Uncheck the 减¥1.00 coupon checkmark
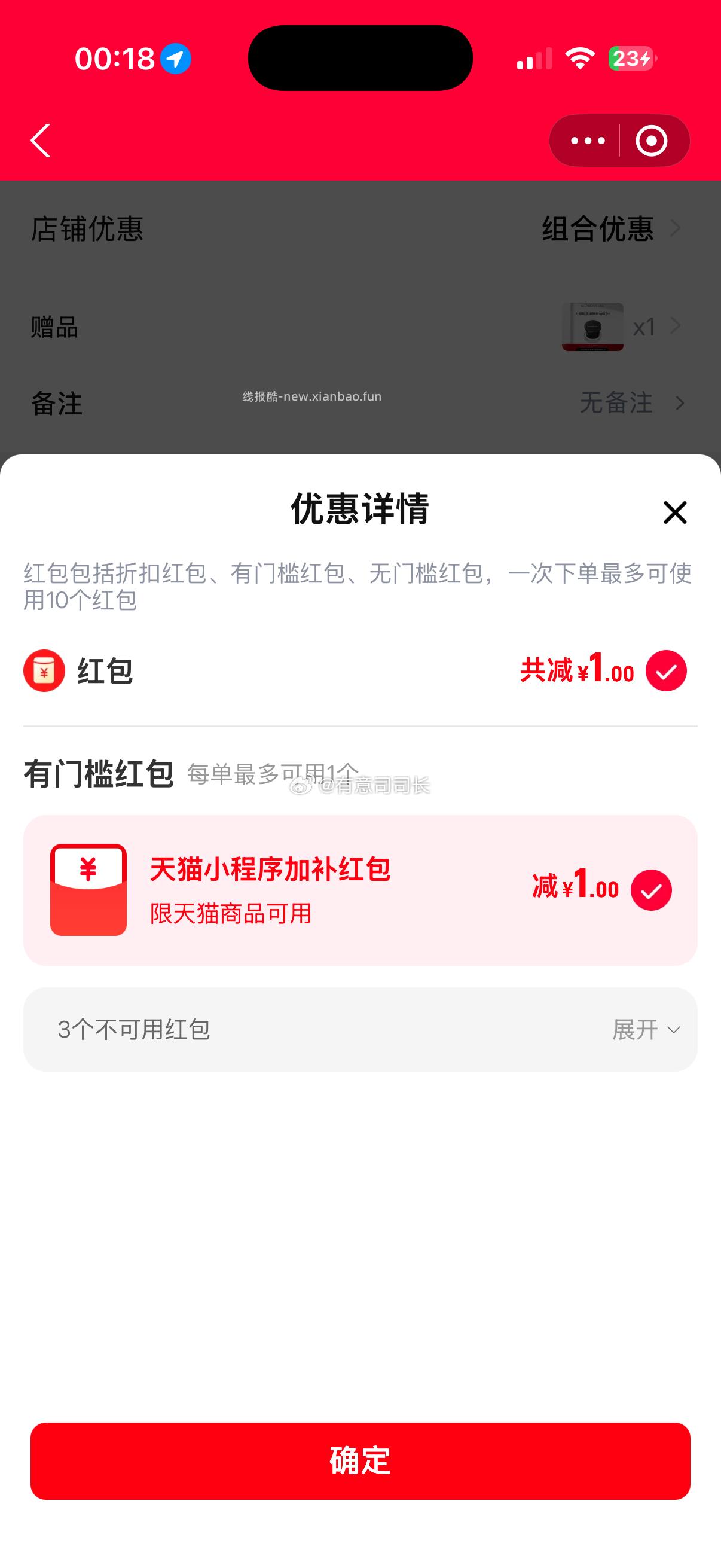 pos(651,889)
